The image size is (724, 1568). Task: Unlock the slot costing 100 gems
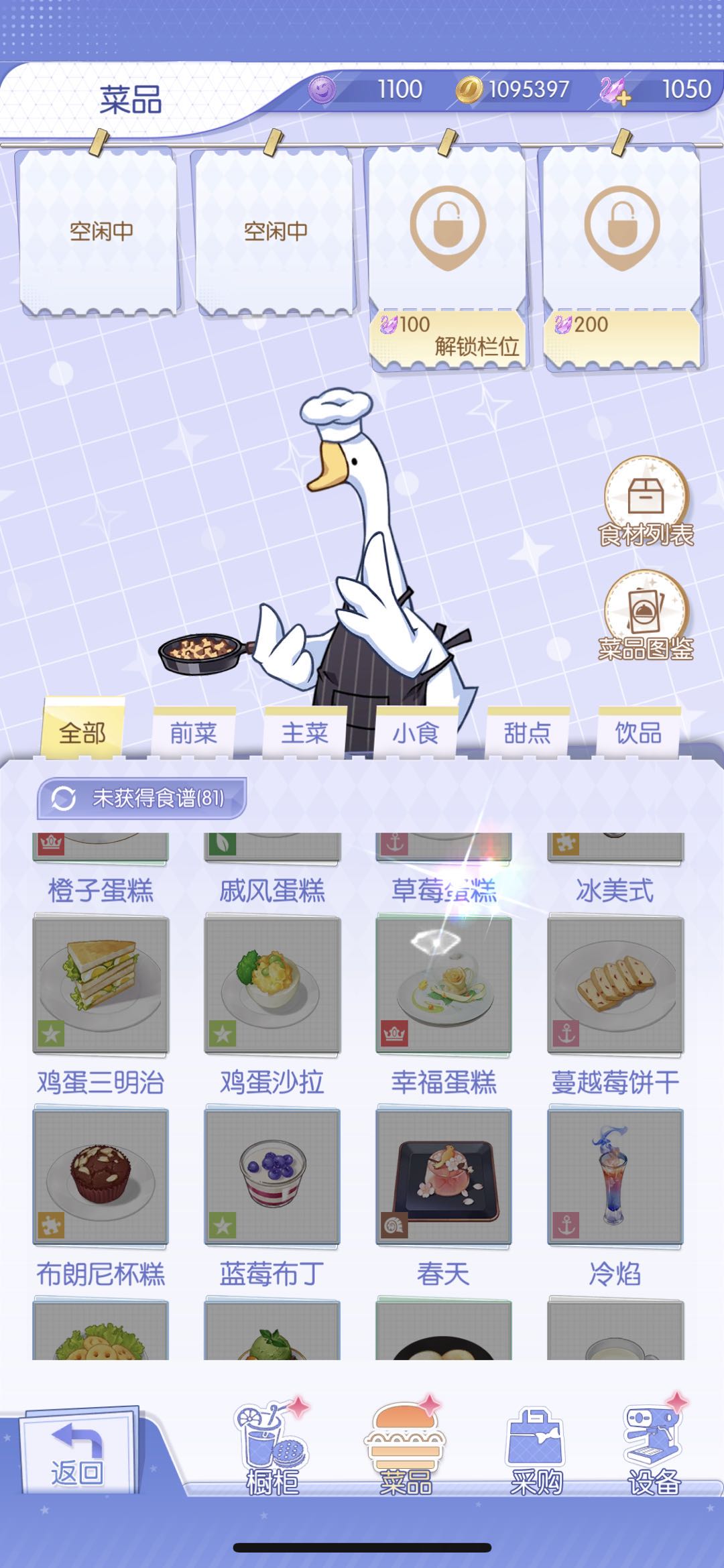tap(447, 335)
